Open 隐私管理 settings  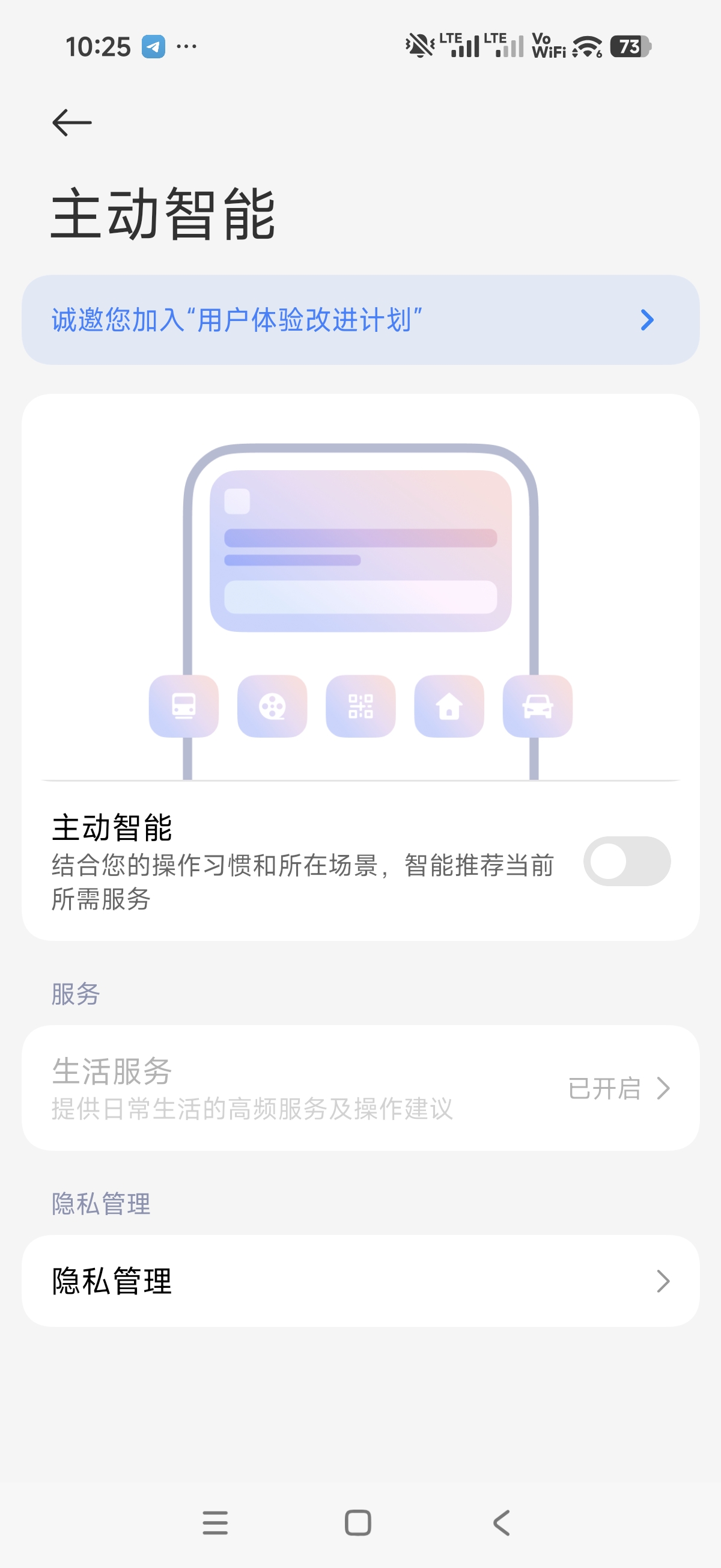(x=360, y=1281)
